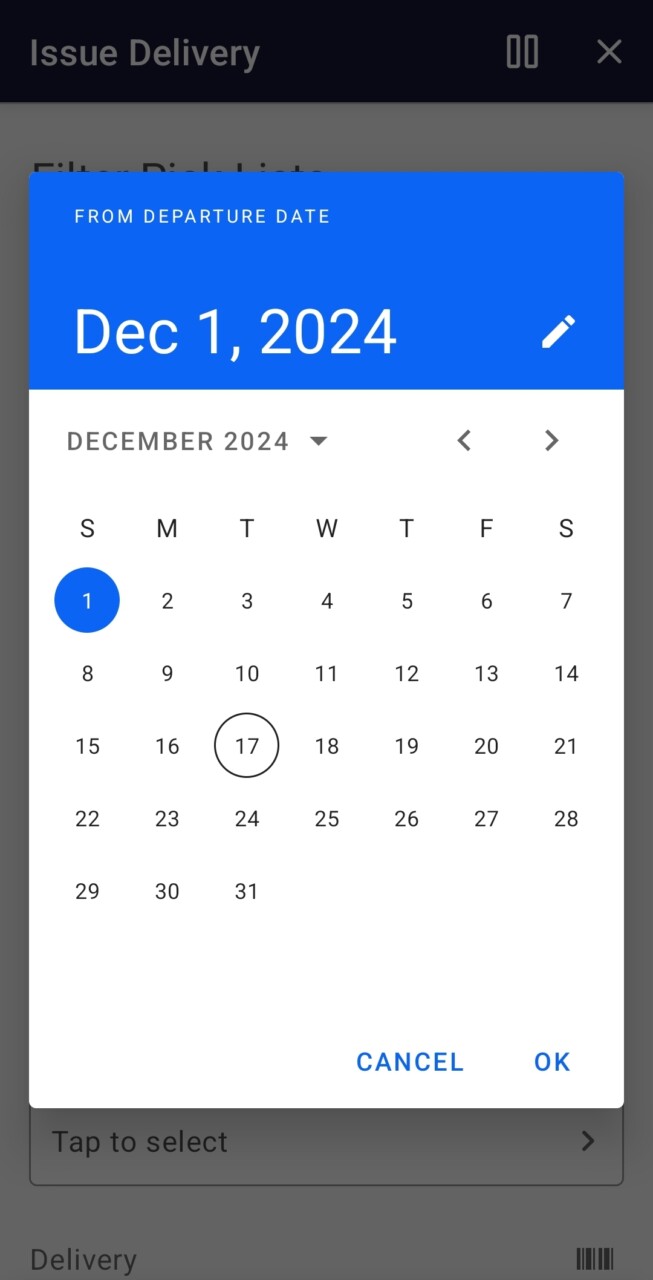The width and height of the screenshot is (653, 1280).
Task: Select December 14 in the calendar
Action: 566,674
